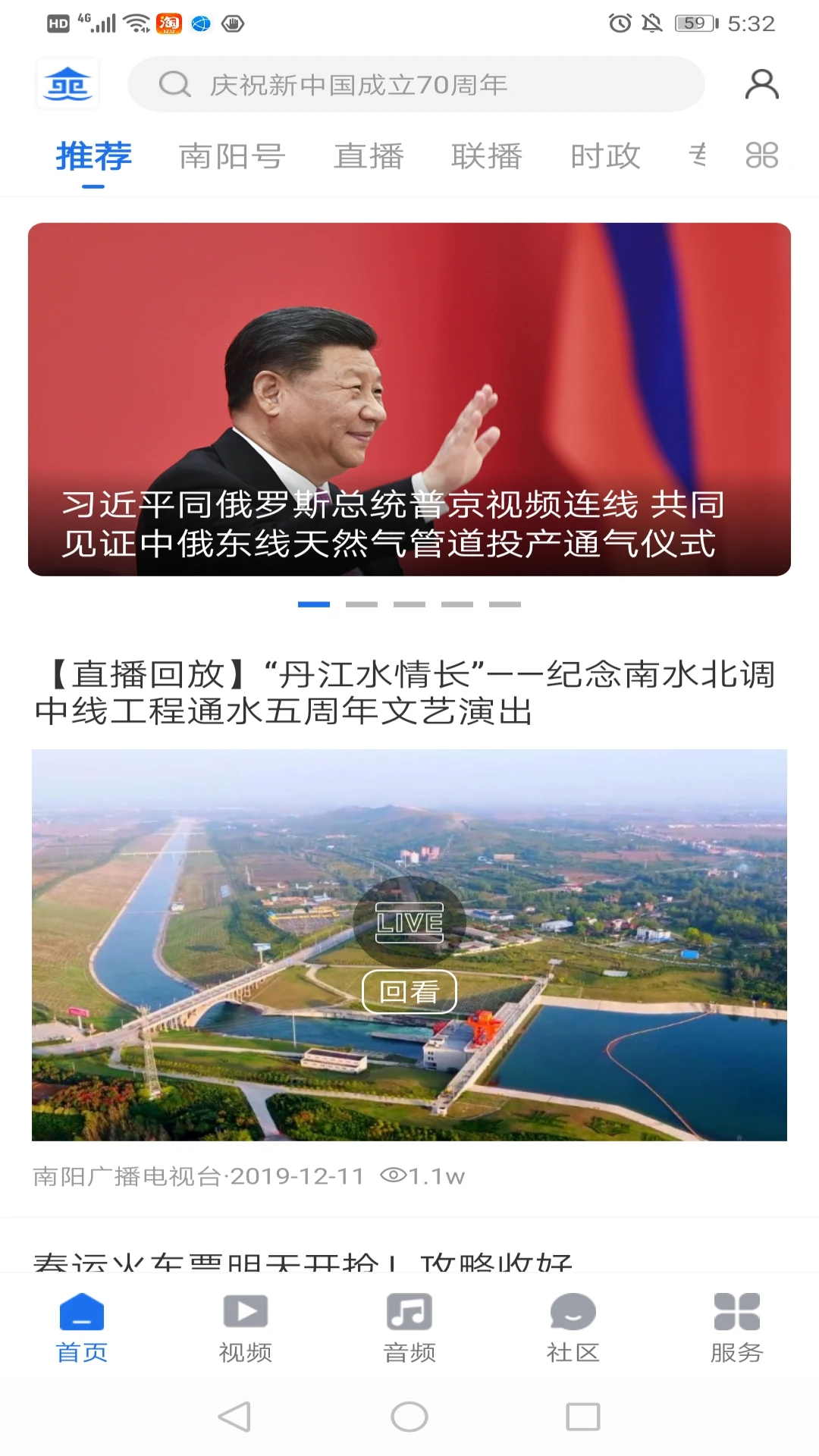Tap the search magnifier icon
This screenshot has height=1456, width=819.
175,84
